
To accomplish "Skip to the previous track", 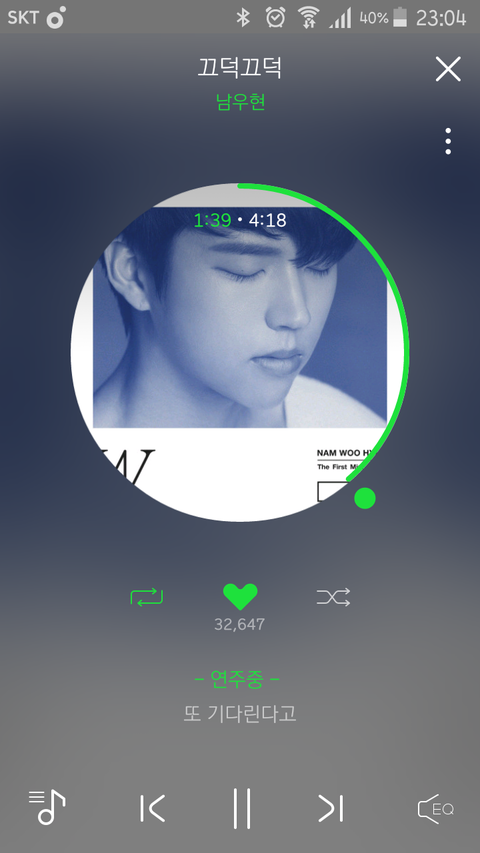I will 152,808.
